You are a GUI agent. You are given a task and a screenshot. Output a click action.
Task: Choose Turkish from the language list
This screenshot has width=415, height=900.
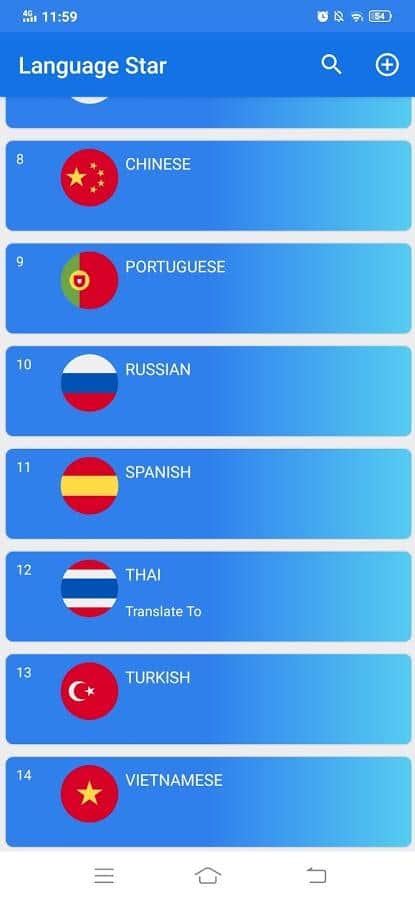209,699
